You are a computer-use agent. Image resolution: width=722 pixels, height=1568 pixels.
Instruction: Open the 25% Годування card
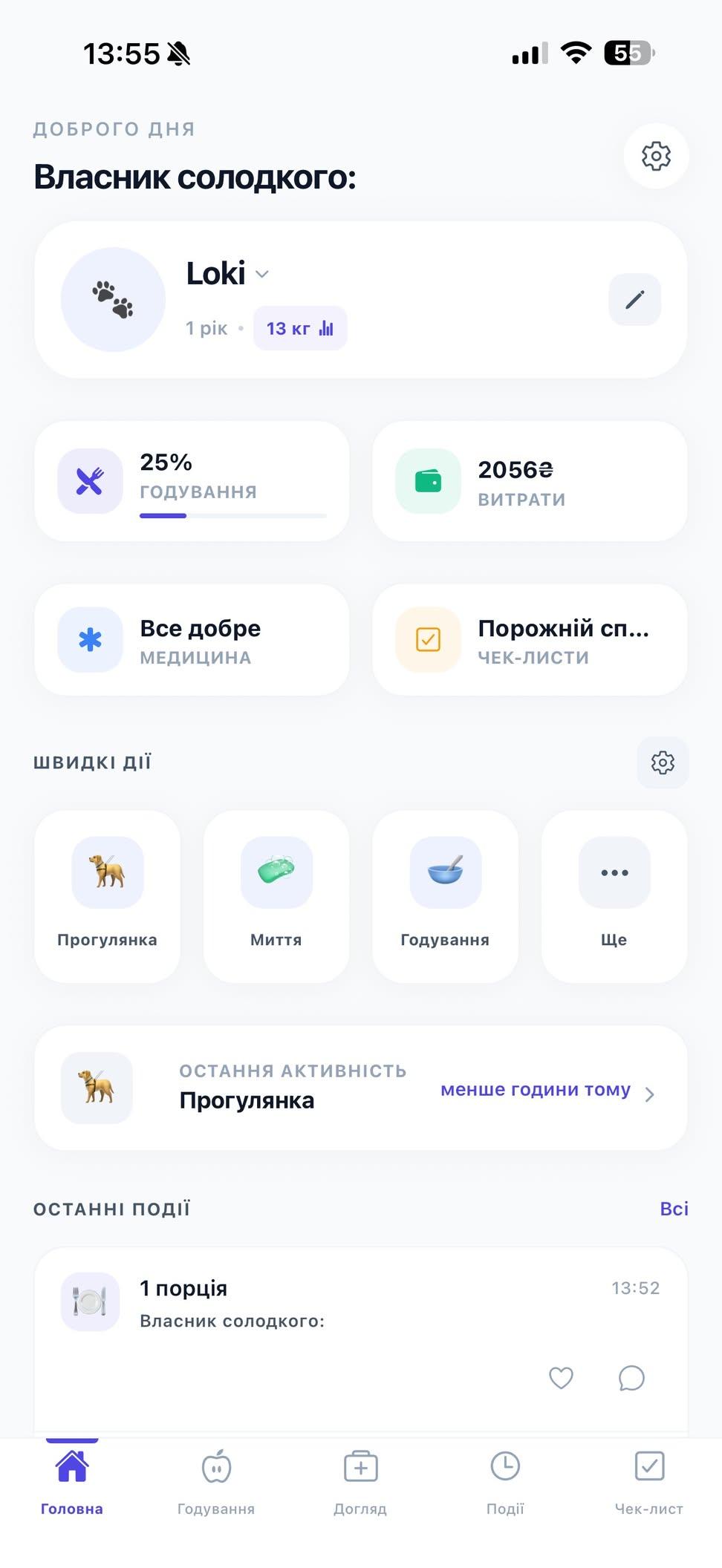pyautogui.click(x=192, y=481)
